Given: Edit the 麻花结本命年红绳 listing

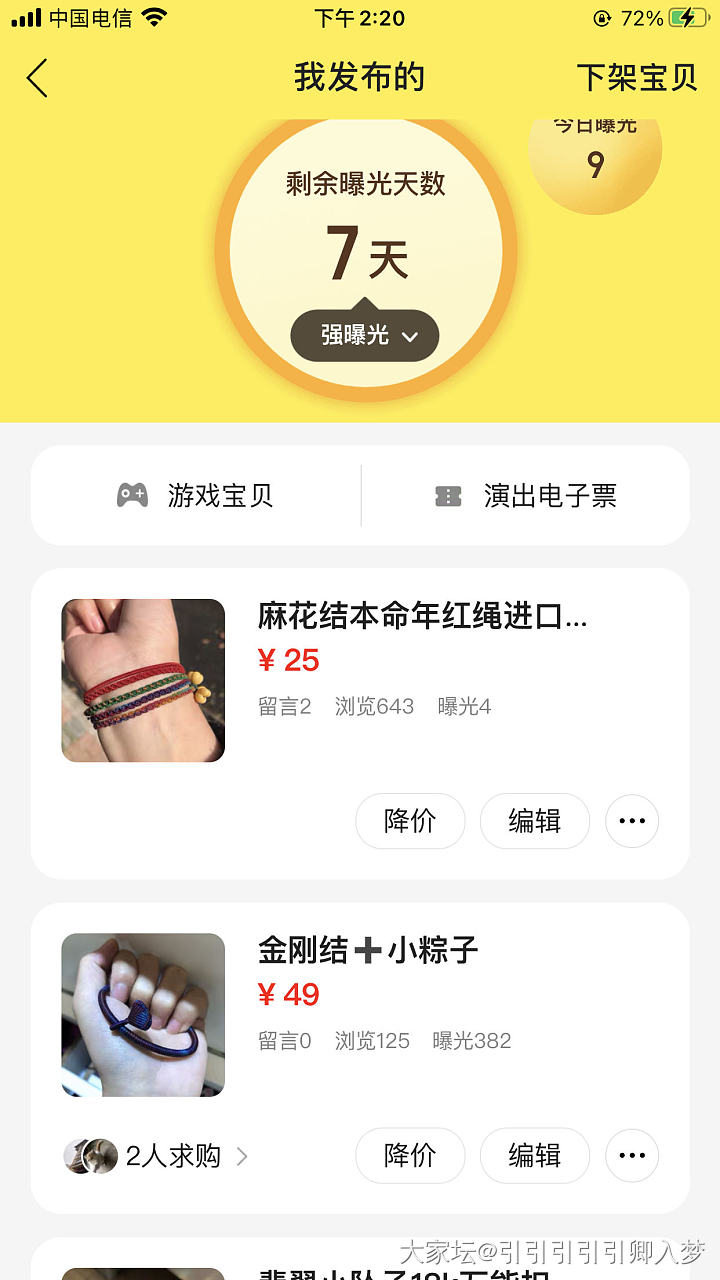Looking at the screenshot, I should (534, 821).
